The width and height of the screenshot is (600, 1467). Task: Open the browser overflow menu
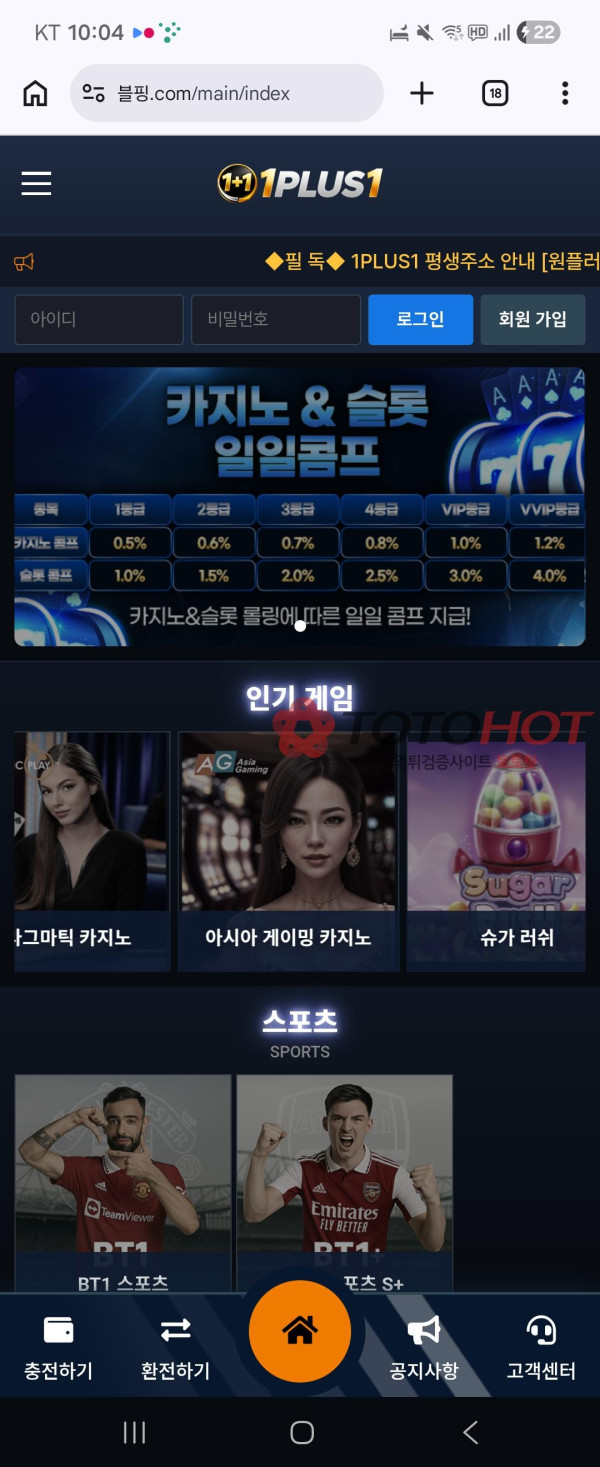tap(565, 94)
